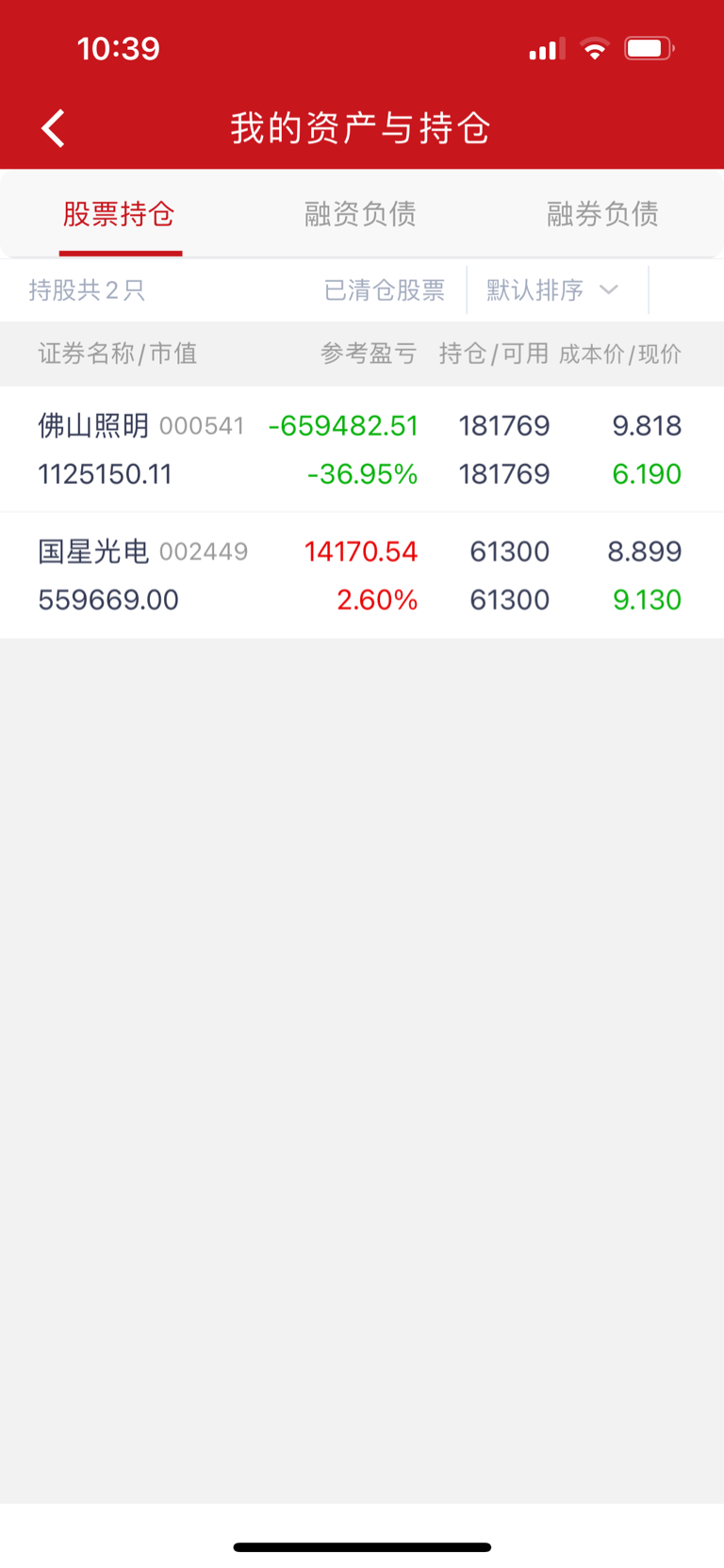Open the 佛山照明 holding row

[x=362, y=449]
